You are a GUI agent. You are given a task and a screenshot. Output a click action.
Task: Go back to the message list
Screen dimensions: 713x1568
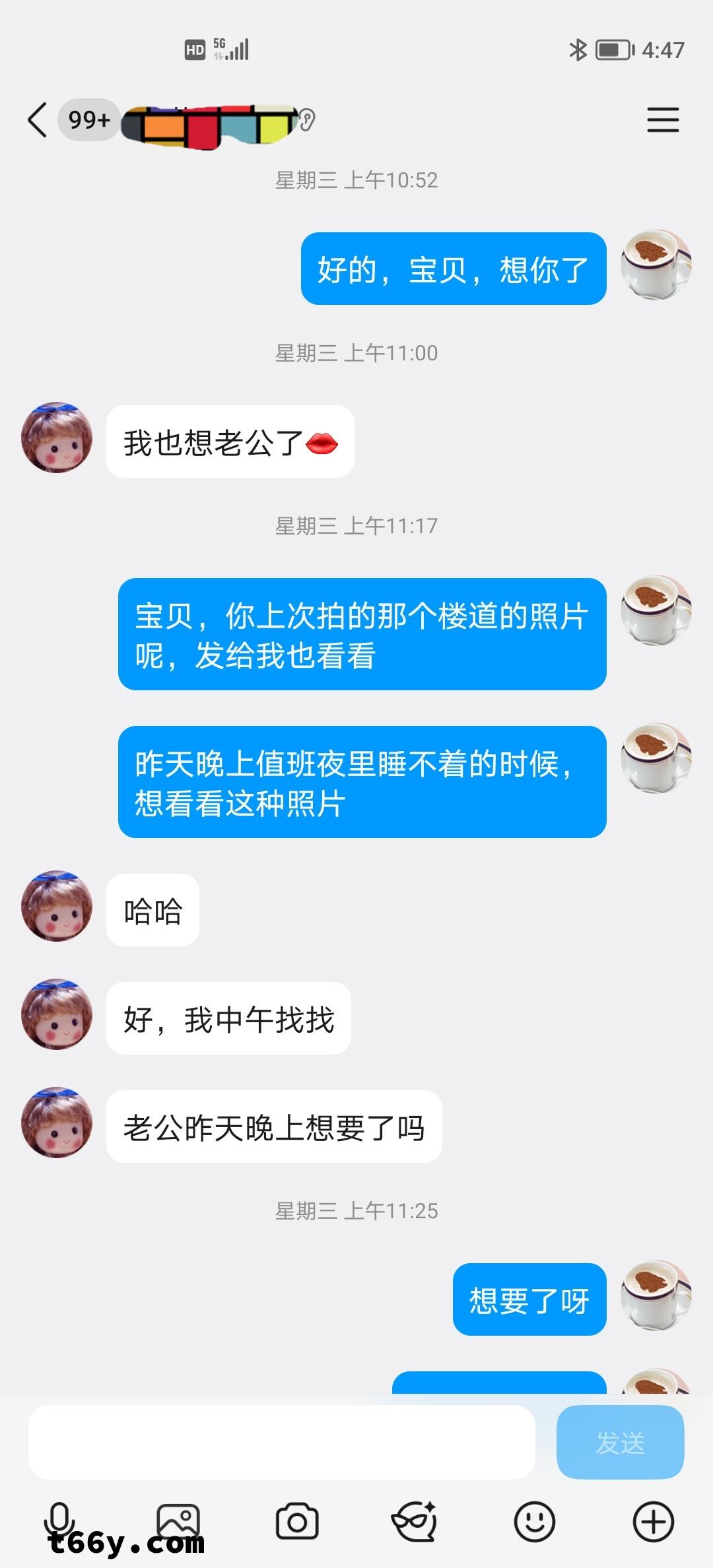38,120
